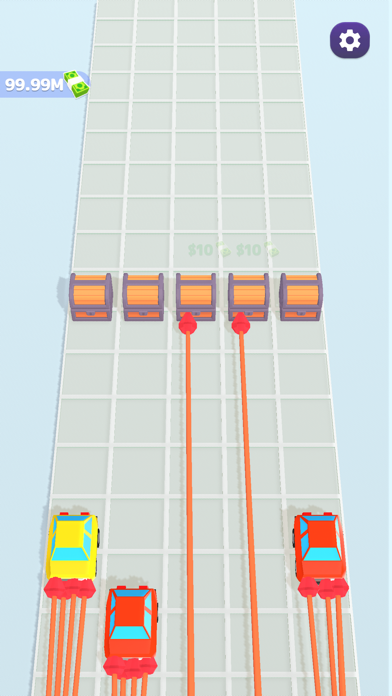Select the yellow car
392x696 pixels.
click(73, 546)
